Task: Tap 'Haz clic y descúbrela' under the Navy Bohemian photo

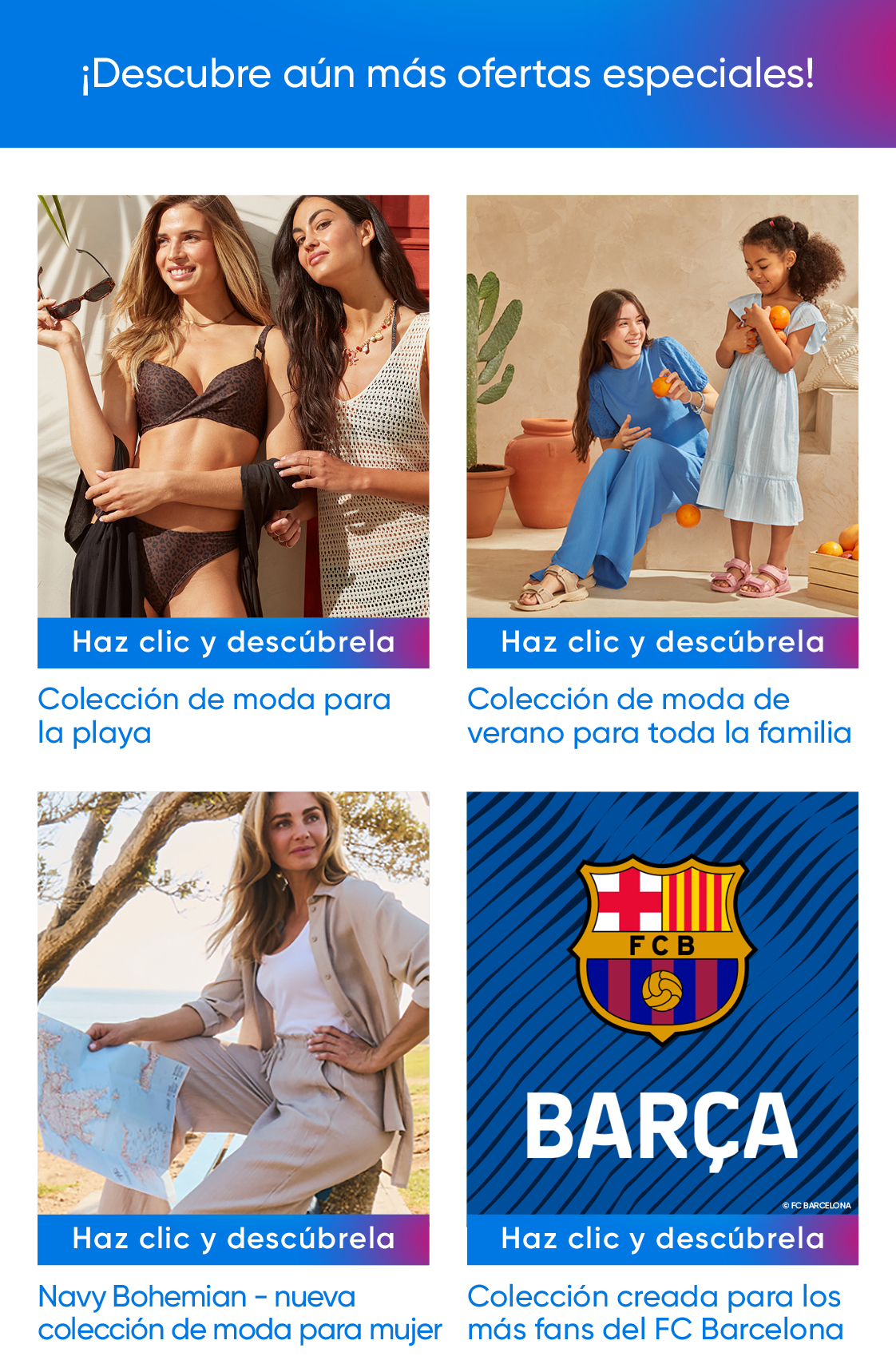Action: coord(233,1239)
